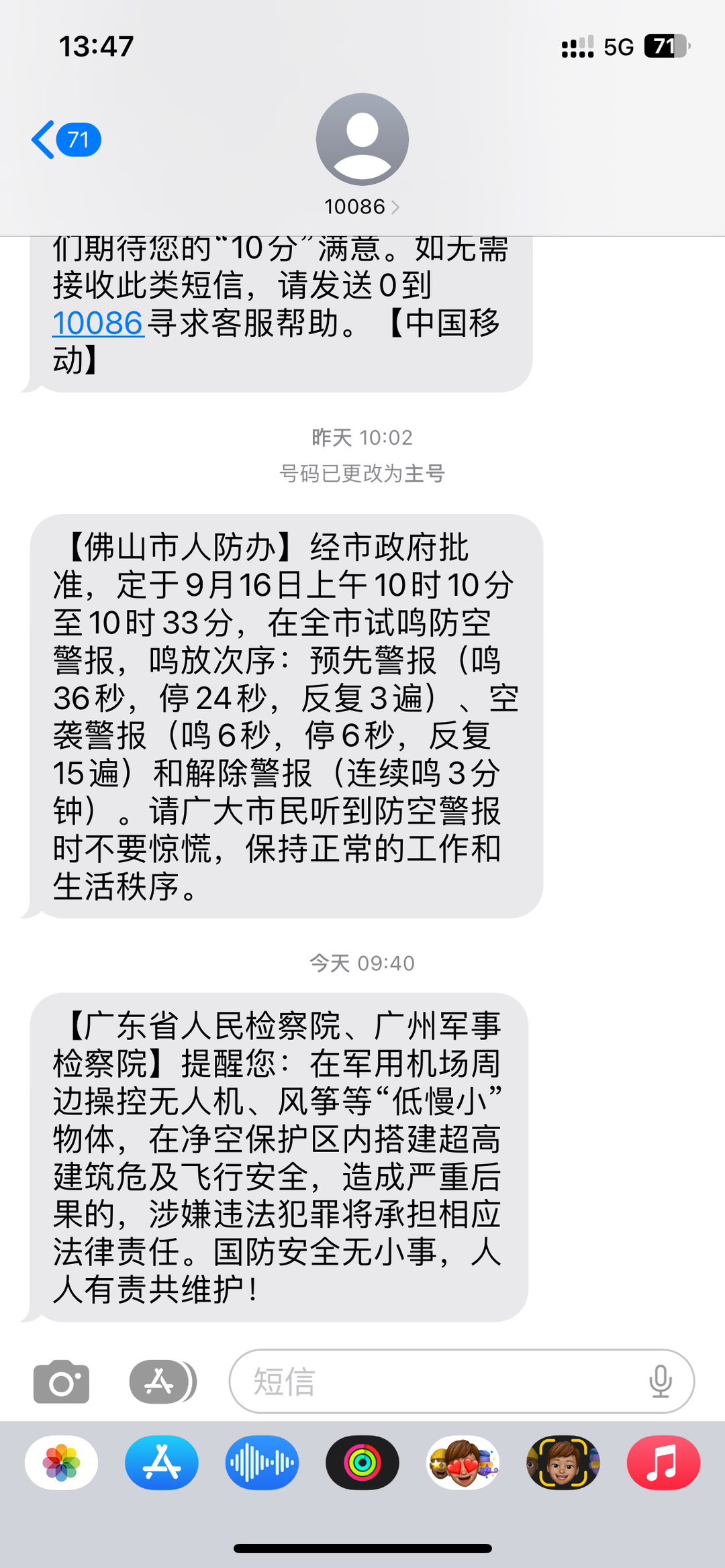The image size is (725, 1568).
Task: Open the Memoji stickers app
Action: pos(463,1463)
